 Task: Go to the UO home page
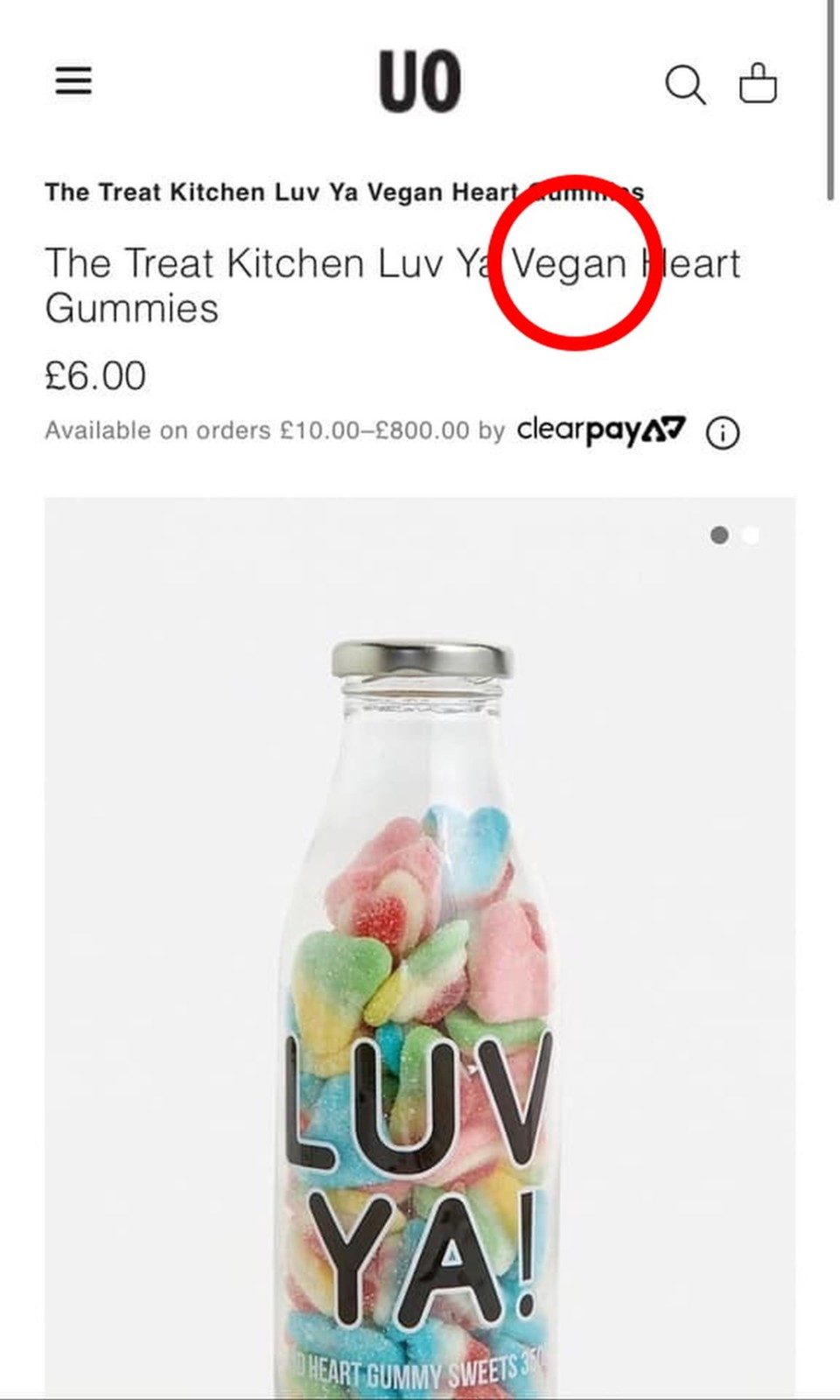420,80
